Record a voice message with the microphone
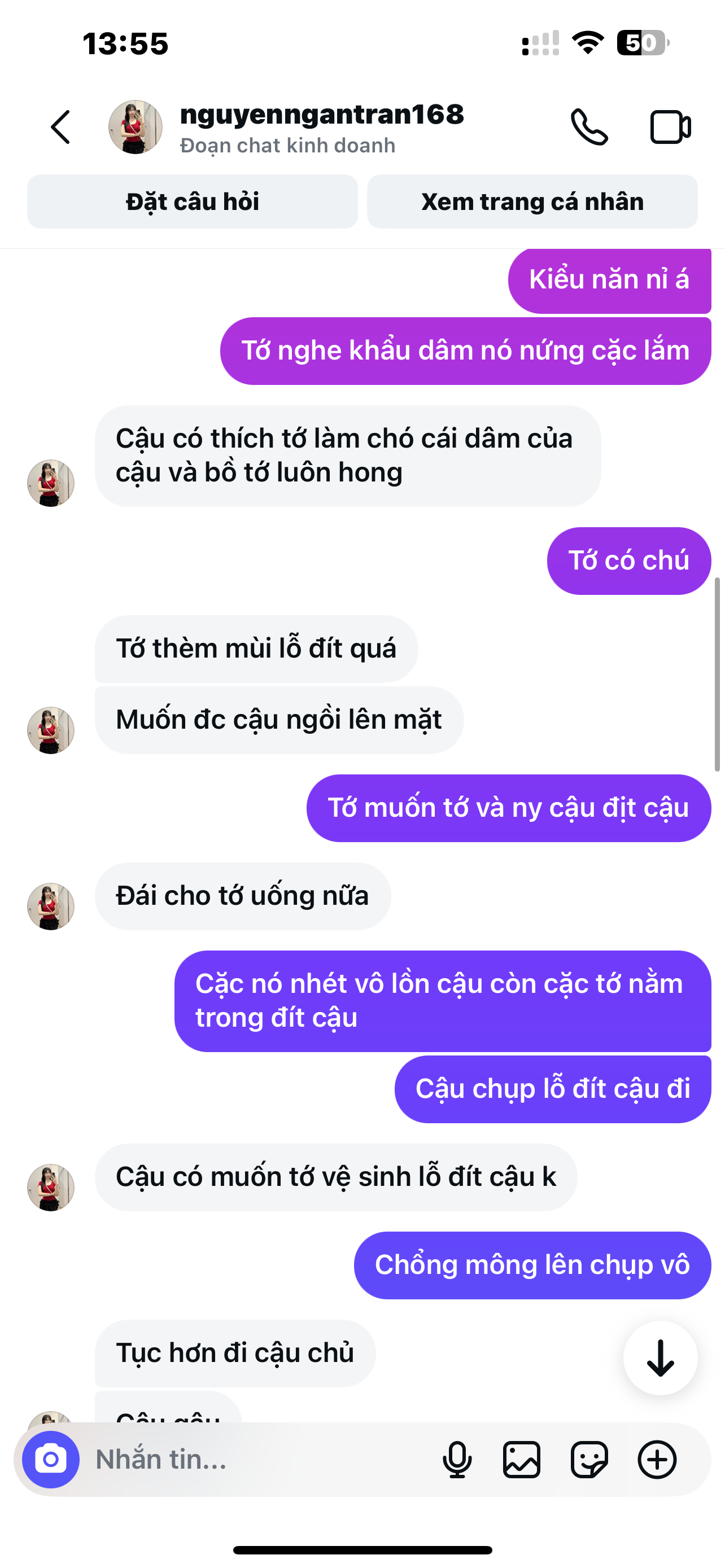This screenshot has height=1568, width=725. [457, 1459]
